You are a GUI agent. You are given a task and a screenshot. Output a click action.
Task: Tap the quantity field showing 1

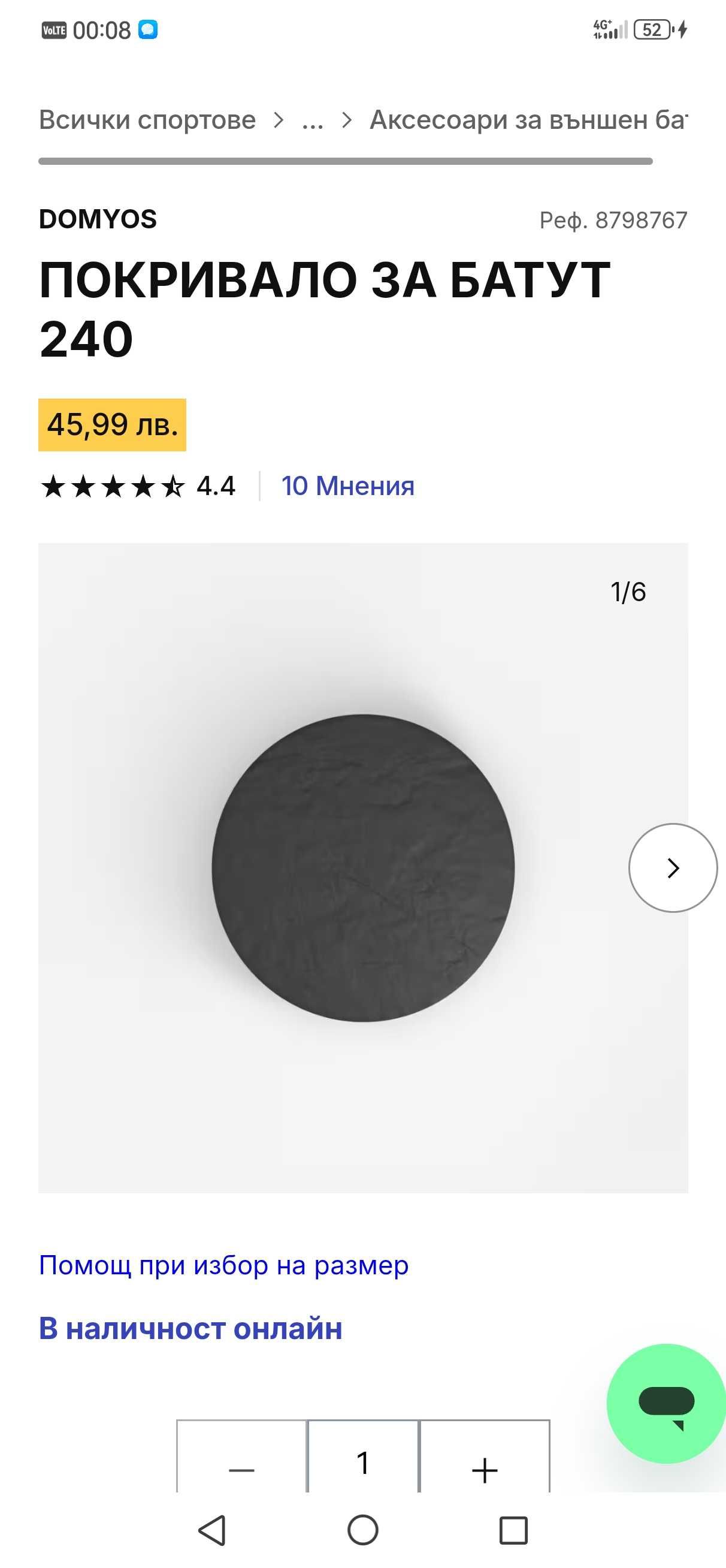coord(362,1462)
